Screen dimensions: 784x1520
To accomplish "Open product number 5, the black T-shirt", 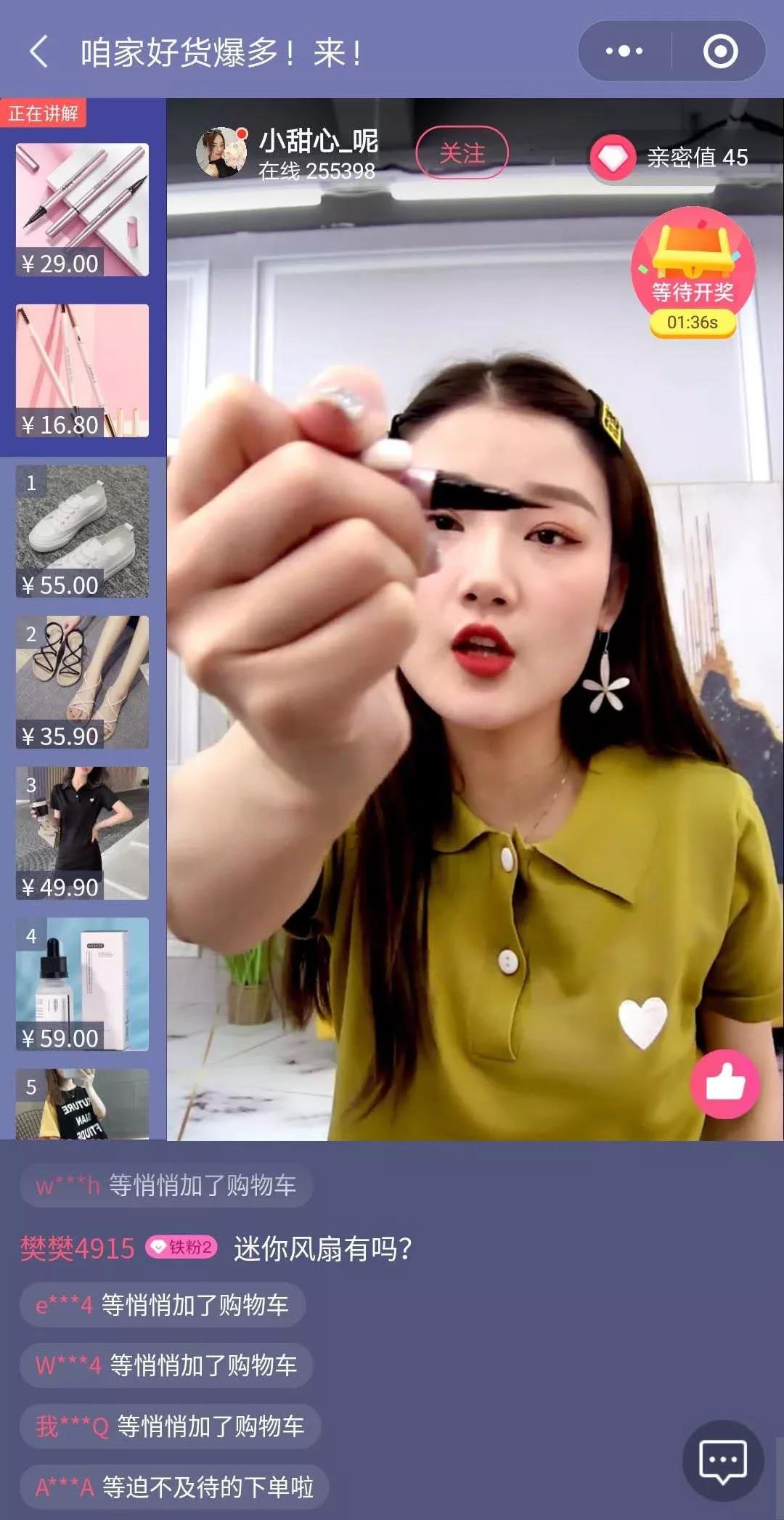I will pyautogui.click(x=82, y=1104).
